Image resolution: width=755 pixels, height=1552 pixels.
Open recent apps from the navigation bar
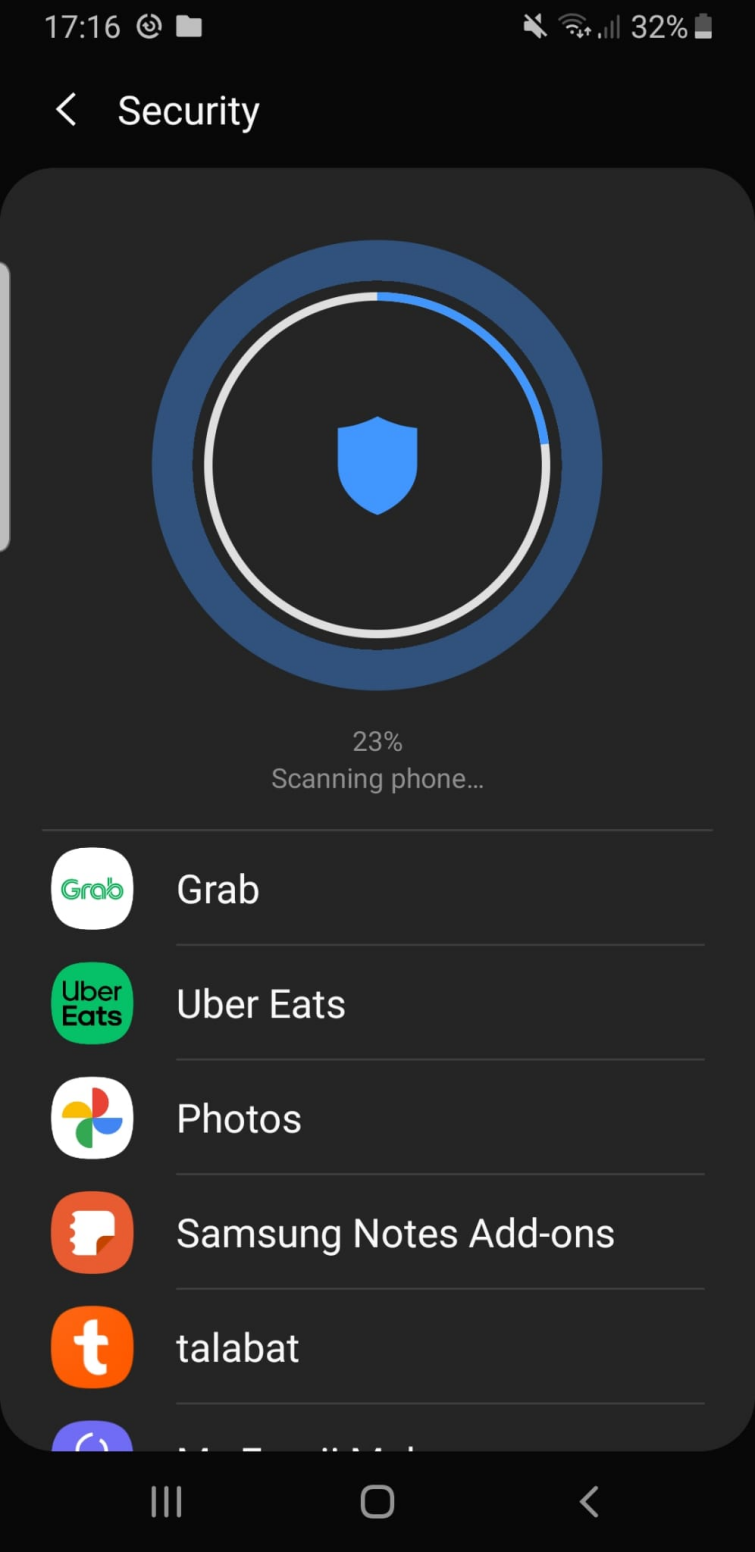(x=166, y=1501)
